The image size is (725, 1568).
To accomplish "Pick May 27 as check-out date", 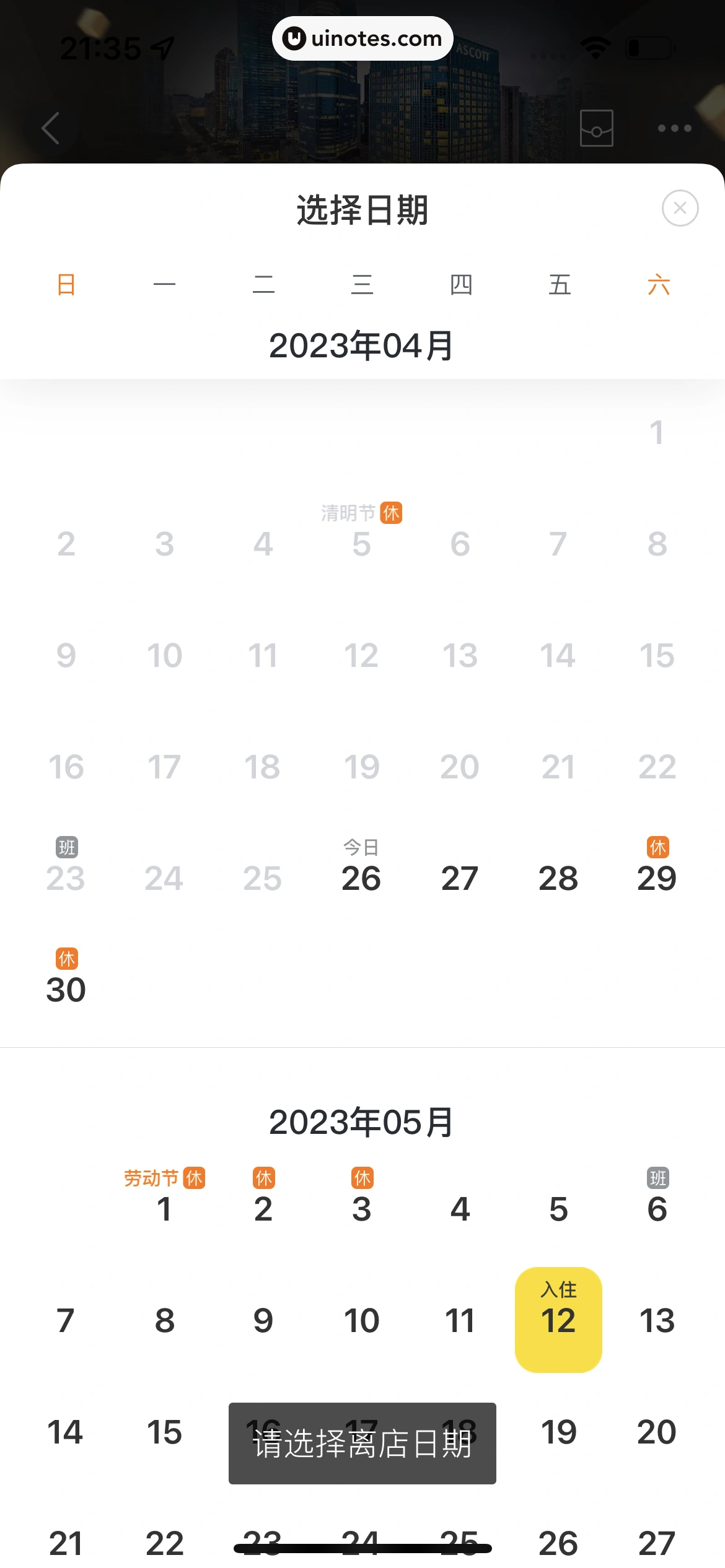I will (x=657, y=1542).
